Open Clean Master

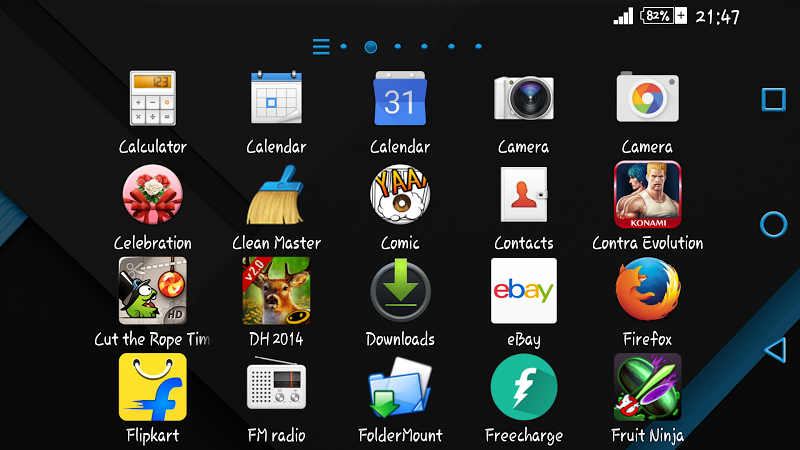tap(276, 194)
